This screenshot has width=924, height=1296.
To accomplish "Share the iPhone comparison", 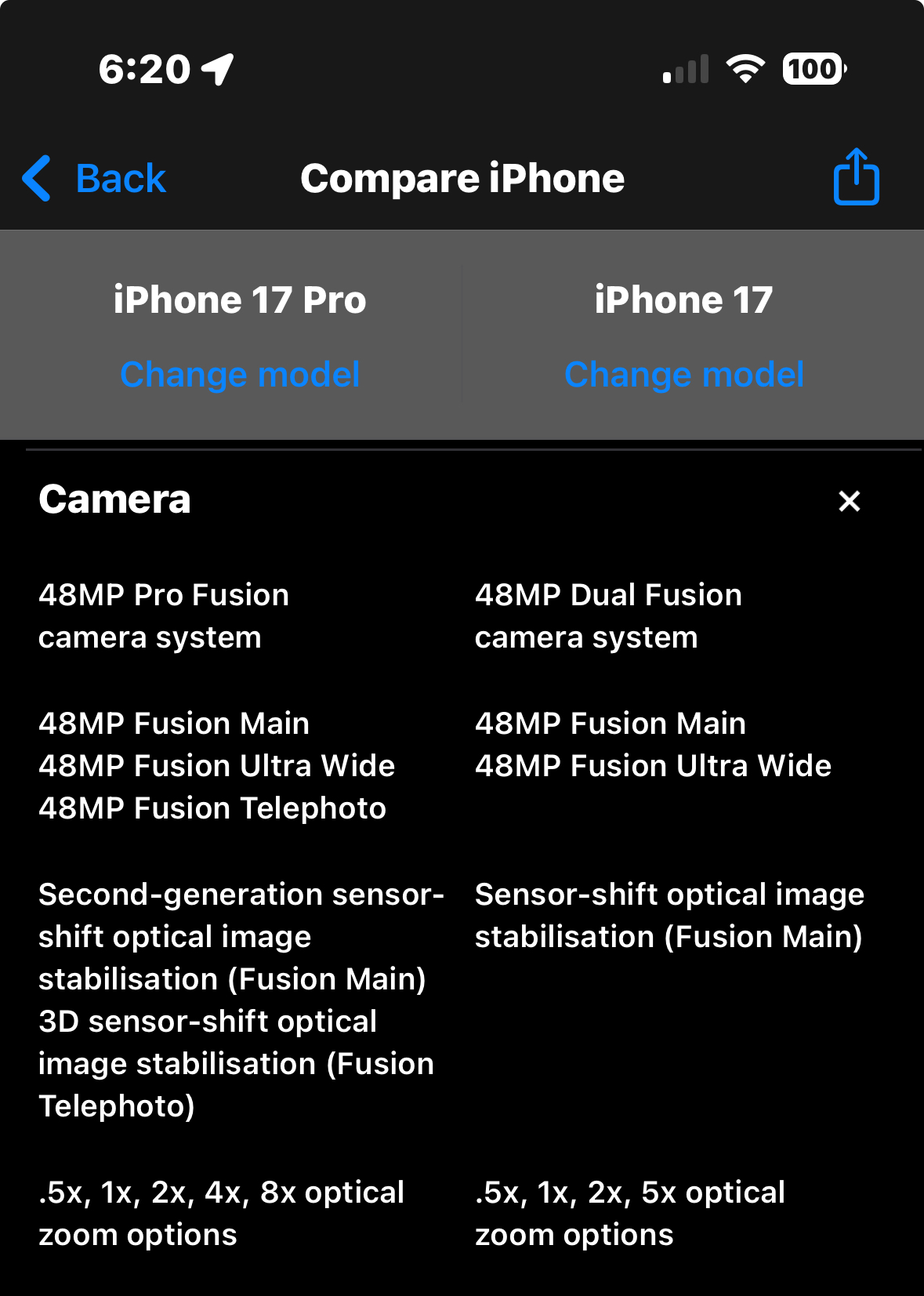I will pyautogui.click(x=856, y=177).
